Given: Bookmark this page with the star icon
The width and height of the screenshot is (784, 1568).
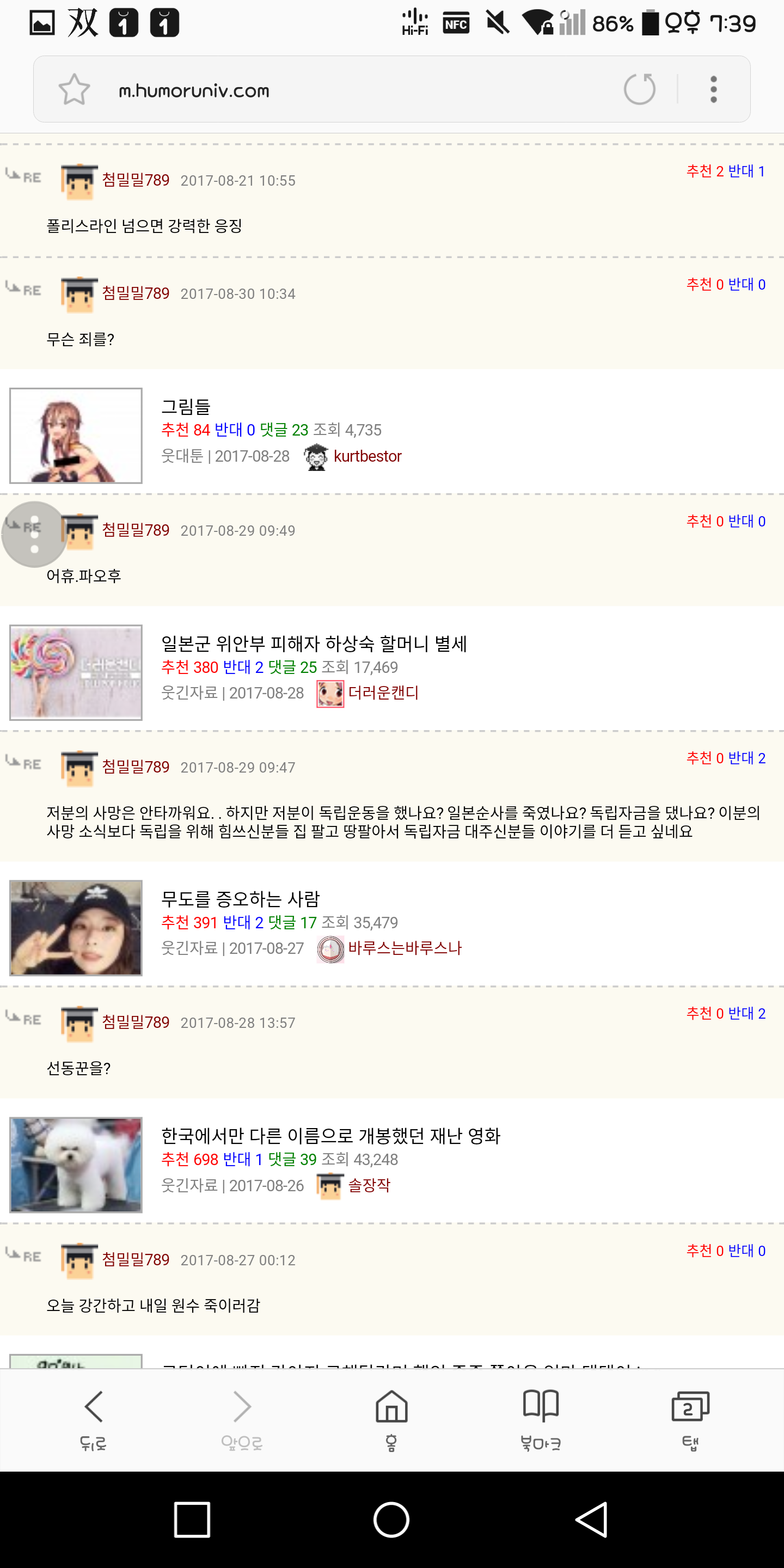Looking at the screenshot, I should pos(74,89).
